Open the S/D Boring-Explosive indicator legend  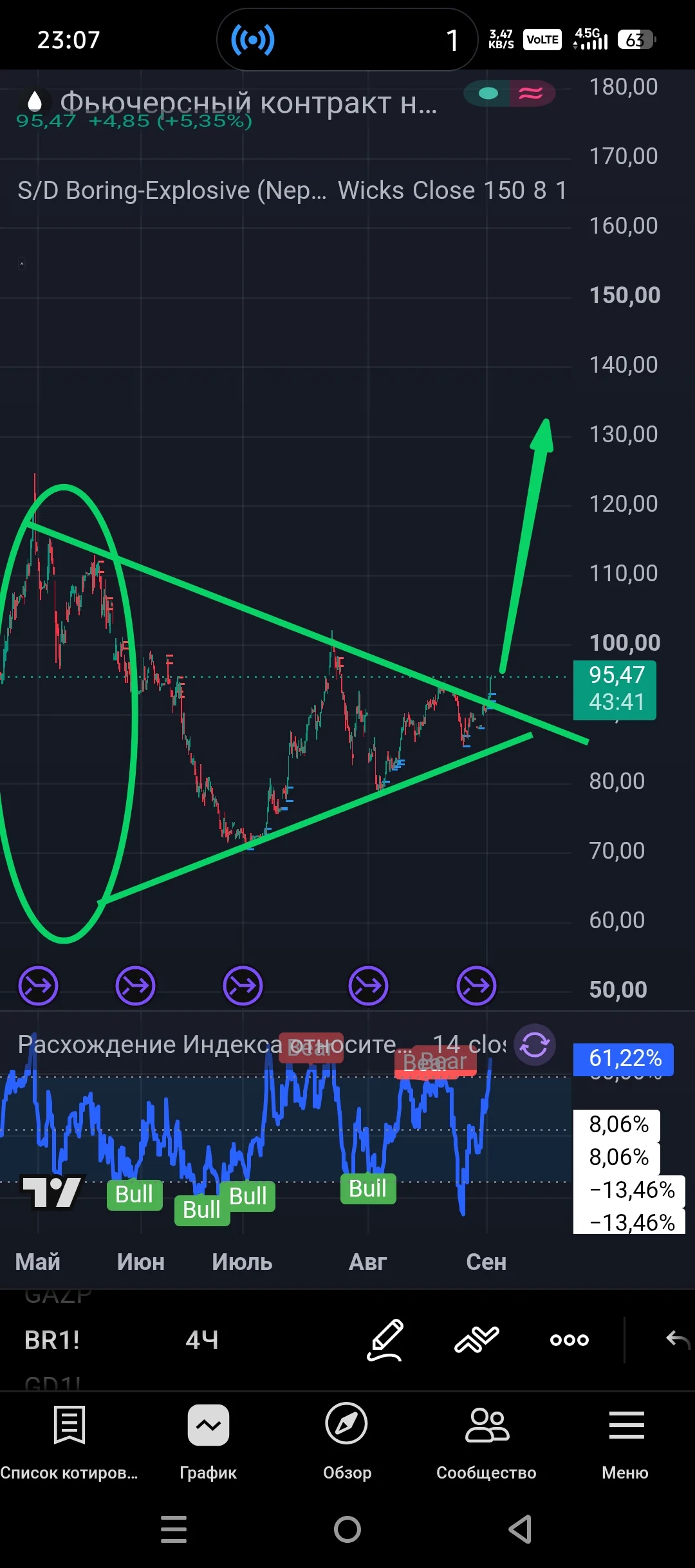(292, 191)
